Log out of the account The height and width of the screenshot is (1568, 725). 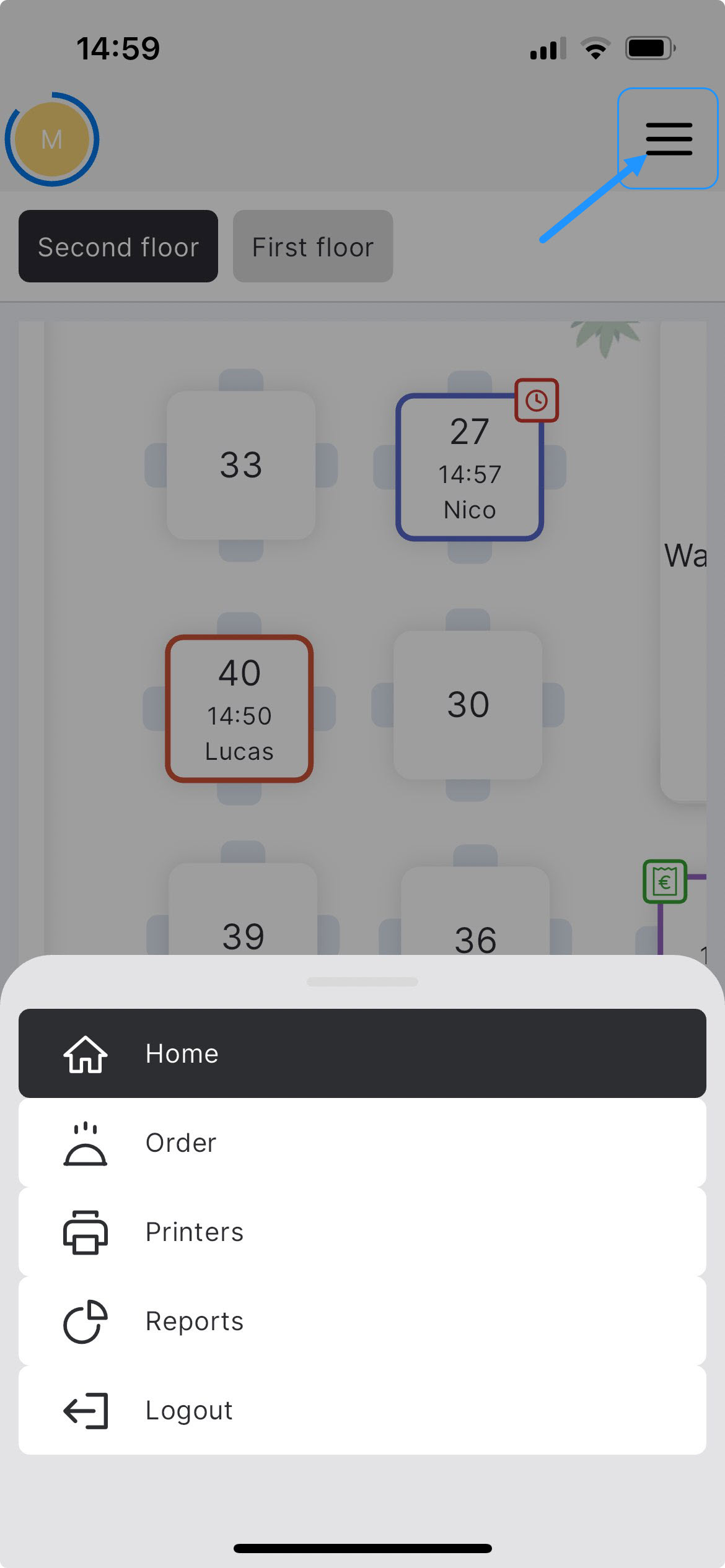pyautogui.click(x=362, y=1410)
